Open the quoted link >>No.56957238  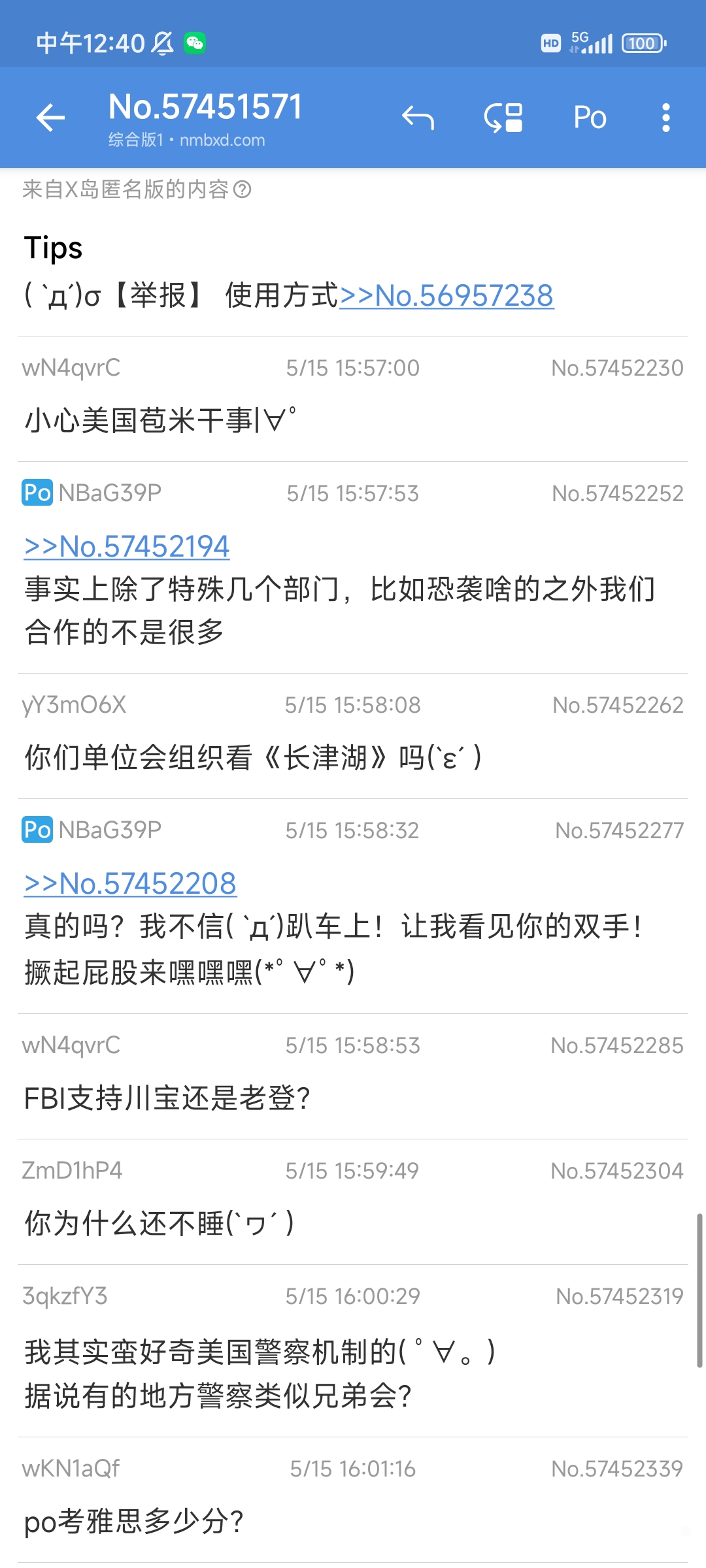pos(446,296)
